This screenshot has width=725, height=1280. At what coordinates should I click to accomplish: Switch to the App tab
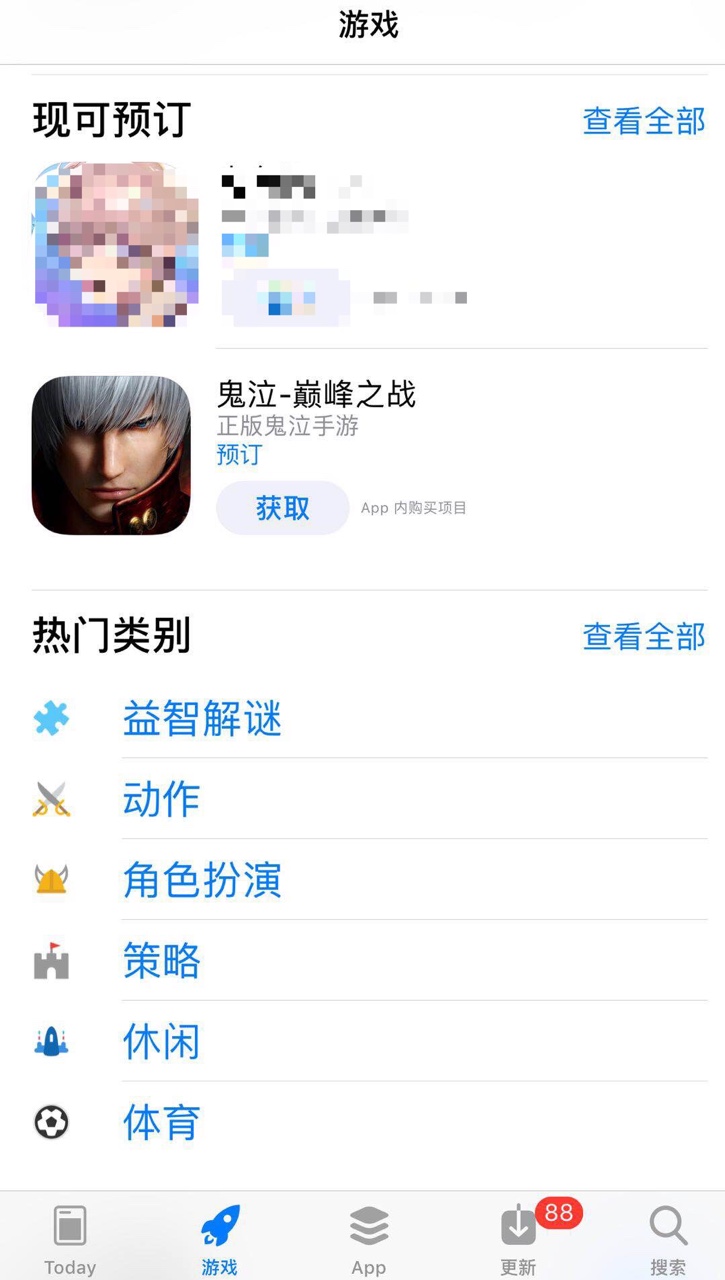(x=369, y=1240)
